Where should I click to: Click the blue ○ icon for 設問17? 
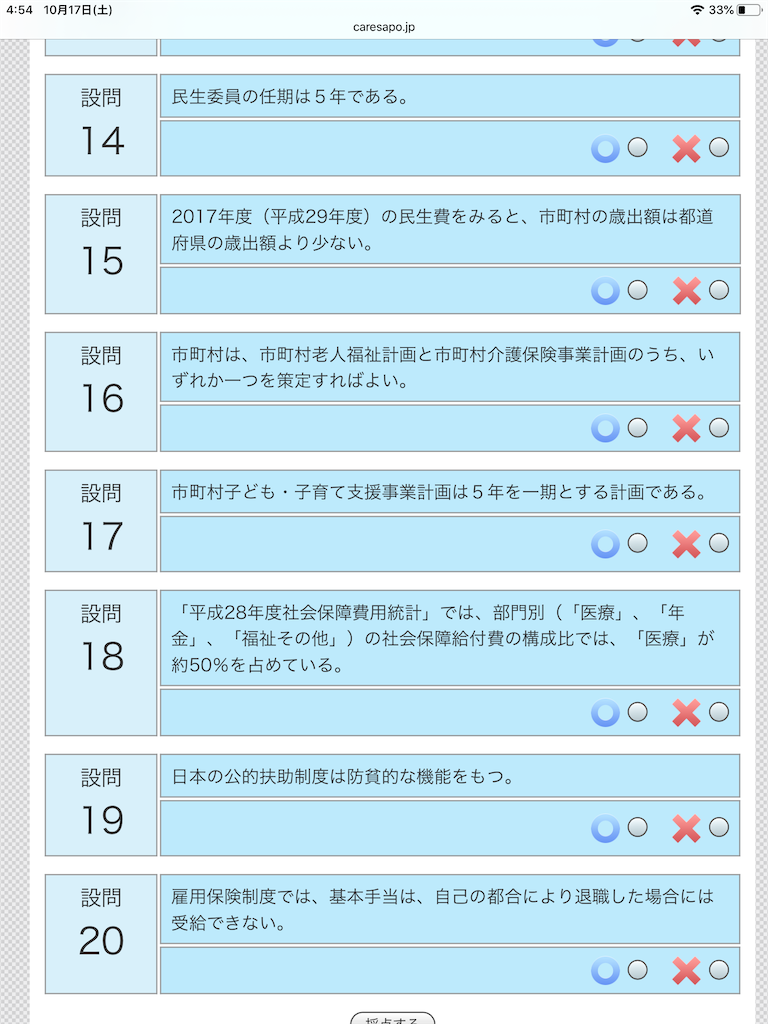click(604, 543)
